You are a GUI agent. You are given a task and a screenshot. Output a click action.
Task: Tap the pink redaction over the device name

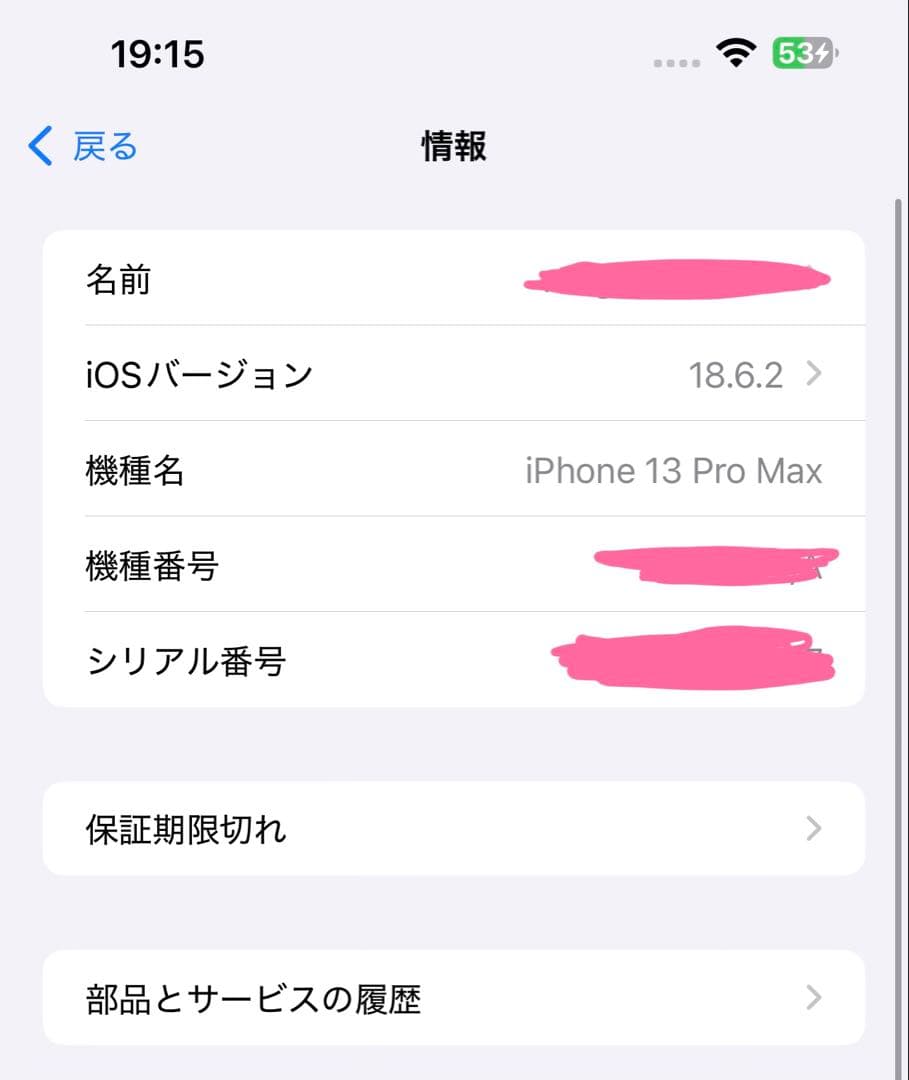(675, 280)
